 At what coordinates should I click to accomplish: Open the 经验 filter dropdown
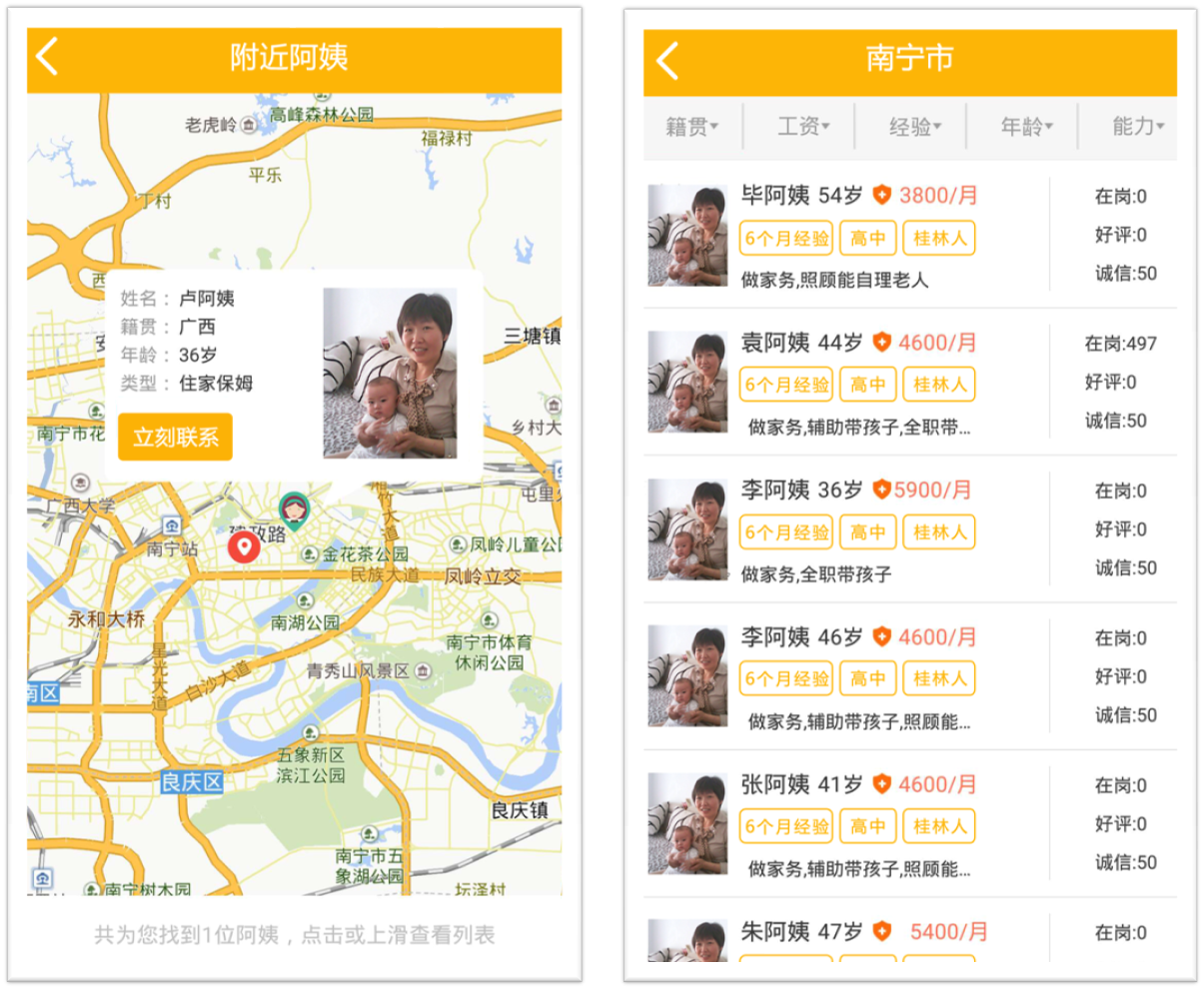coord(915,127)
